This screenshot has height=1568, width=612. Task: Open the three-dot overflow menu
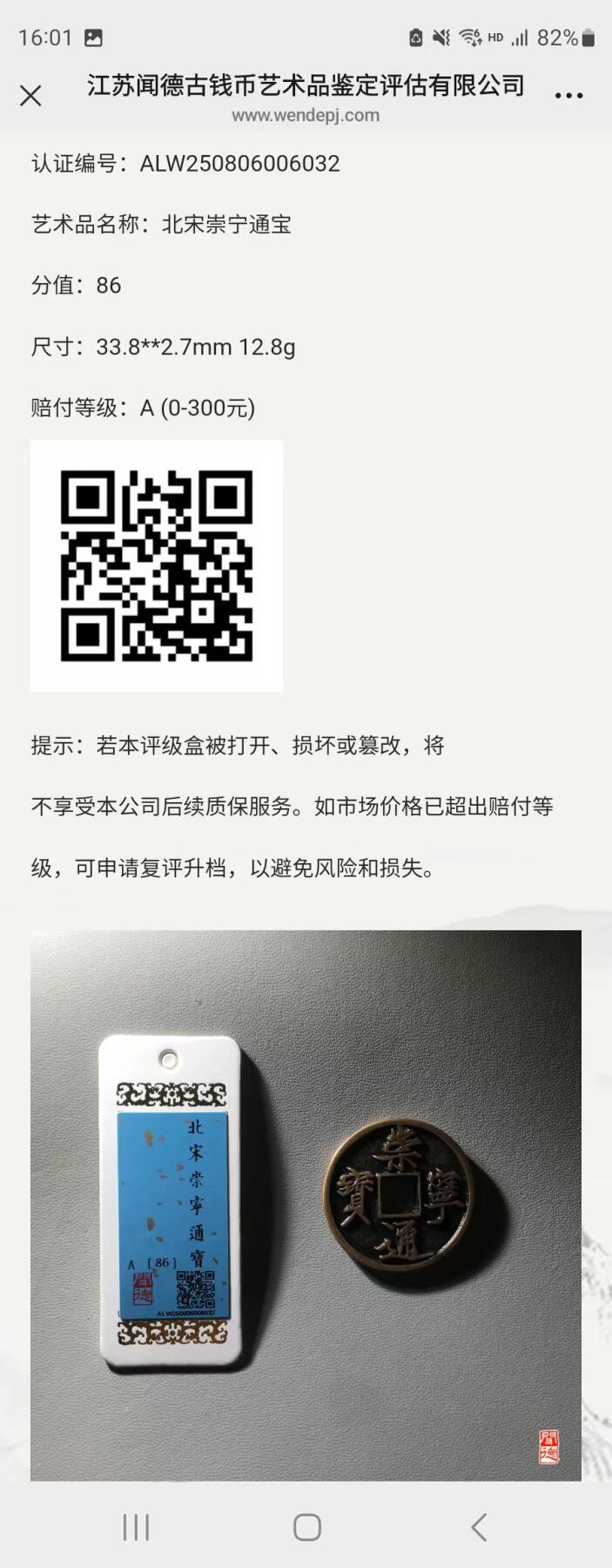pos(568,96)
